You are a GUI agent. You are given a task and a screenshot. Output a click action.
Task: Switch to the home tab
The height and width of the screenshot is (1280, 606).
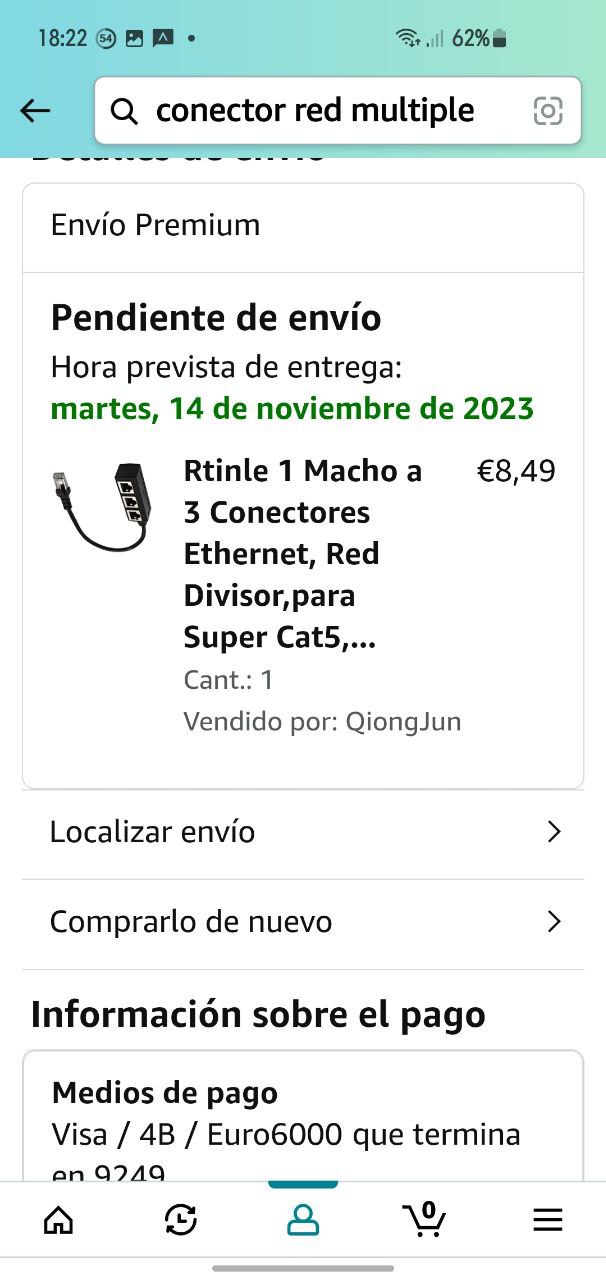[60, 1219]
